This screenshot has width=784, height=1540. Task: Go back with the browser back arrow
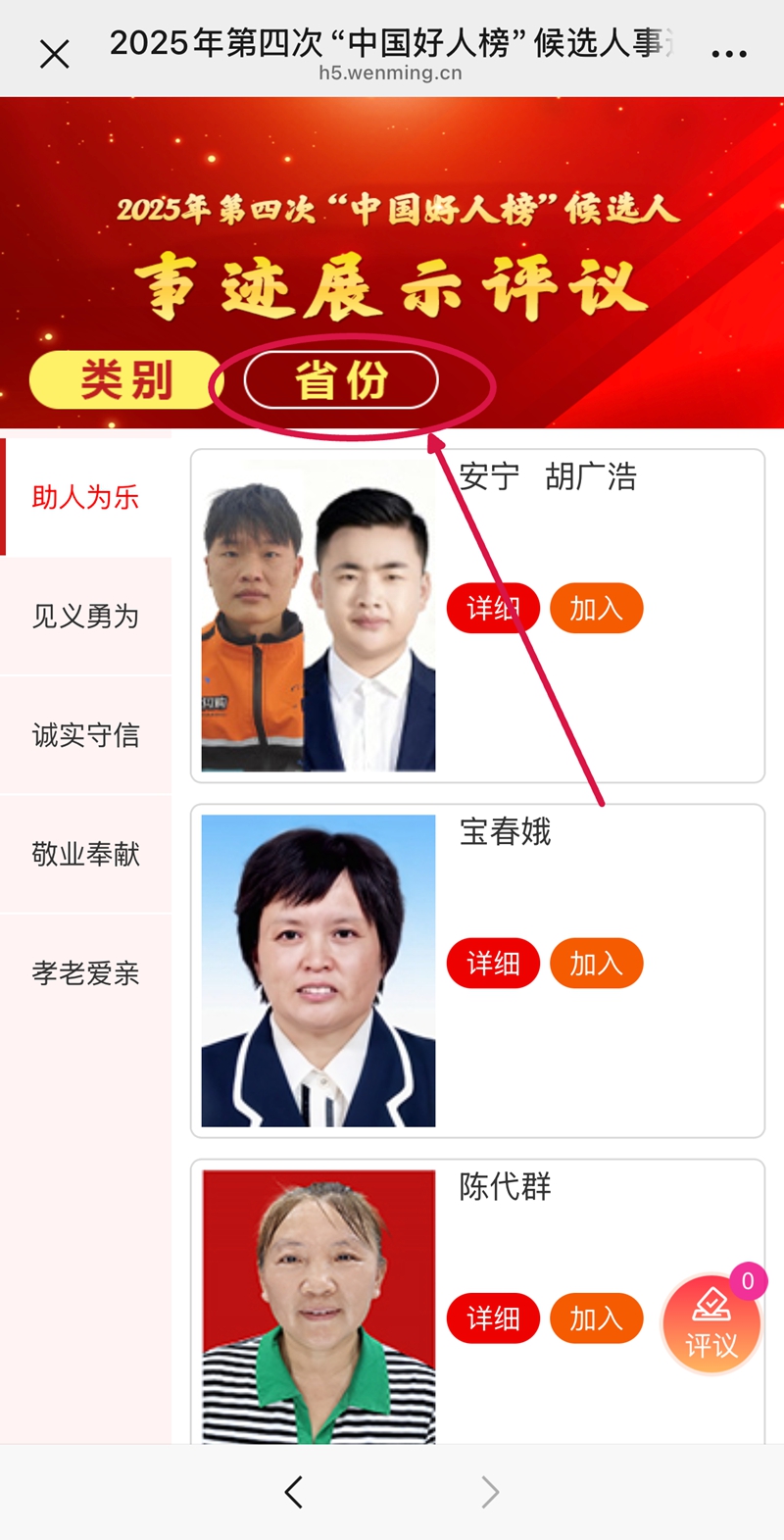(x=294, y=1492)
